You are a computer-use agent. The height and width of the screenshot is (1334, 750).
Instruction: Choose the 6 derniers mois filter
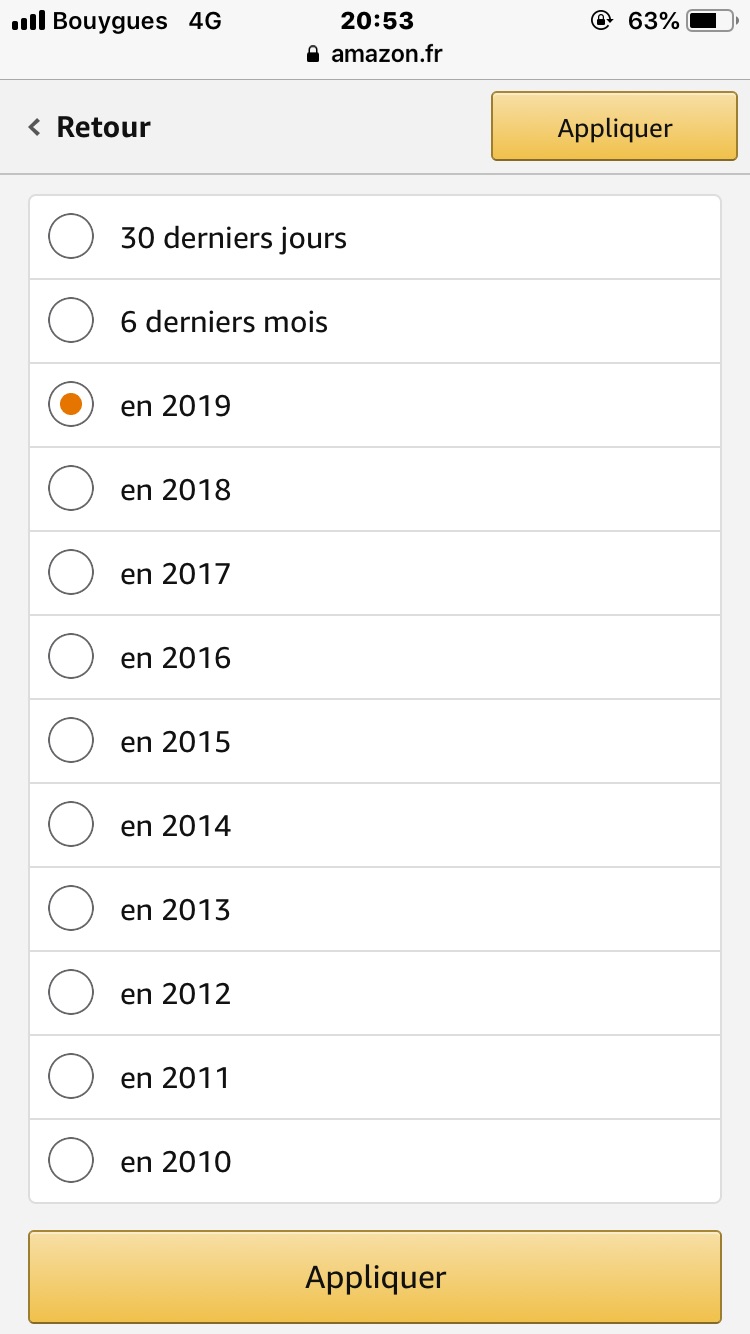[375, 322]
